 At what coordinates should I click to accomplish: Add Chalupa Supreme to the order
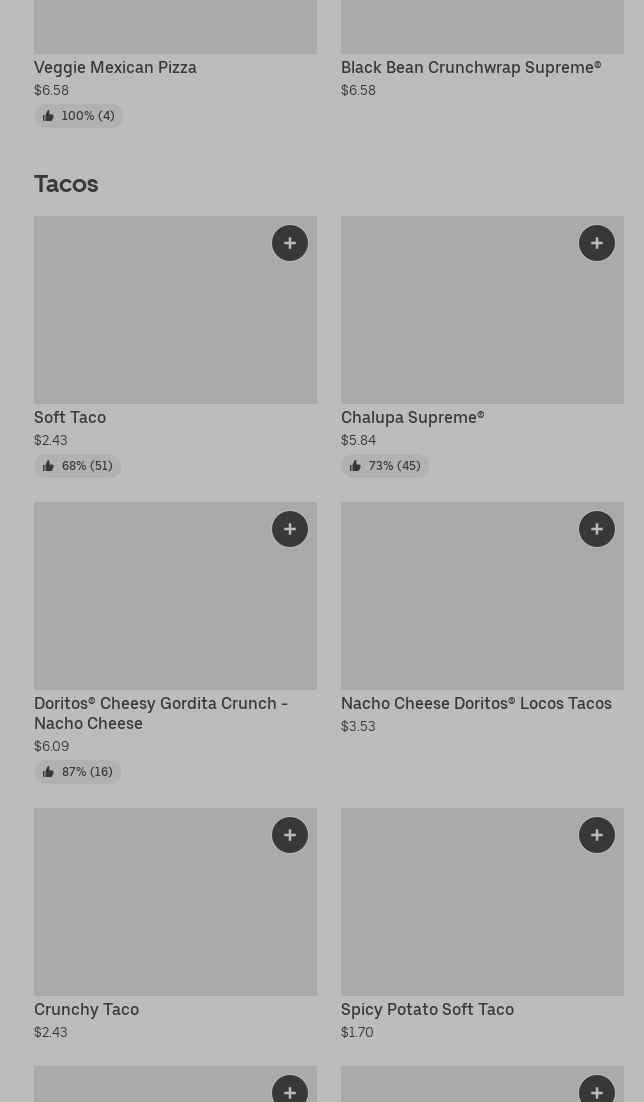click(x=597, y=243)
